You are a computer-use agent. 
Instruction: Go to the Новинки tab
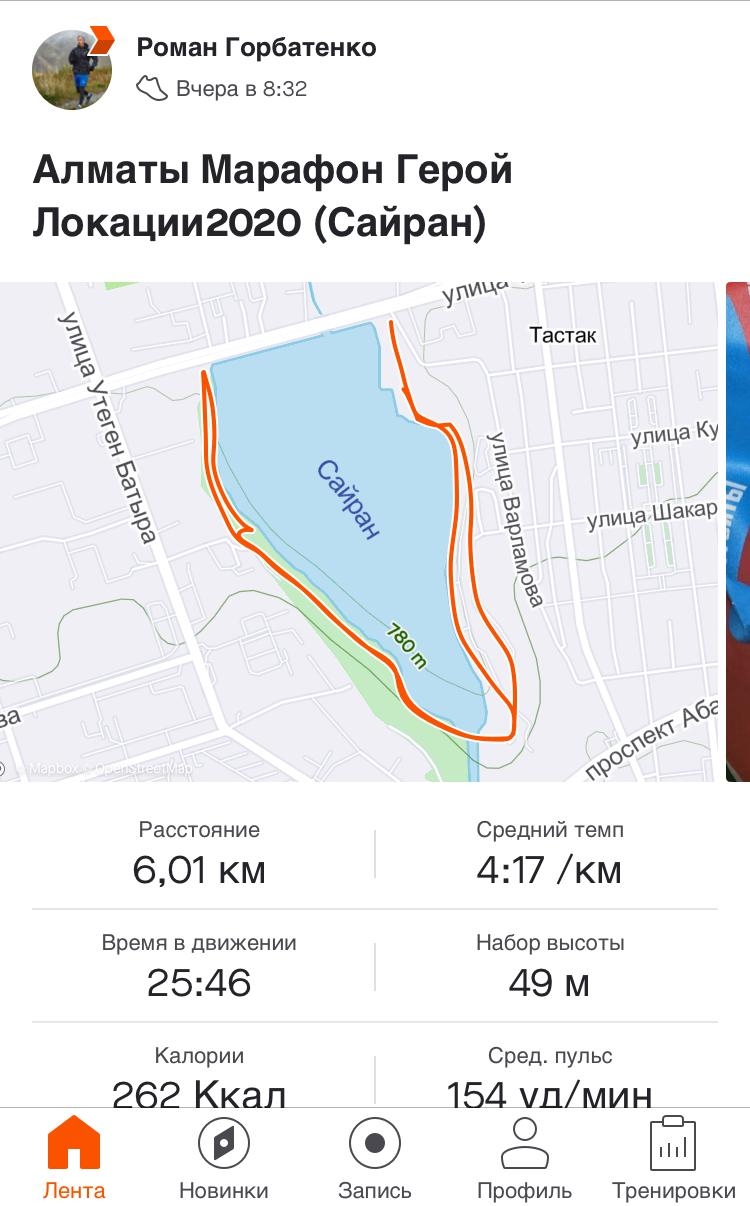(224, 1157)
